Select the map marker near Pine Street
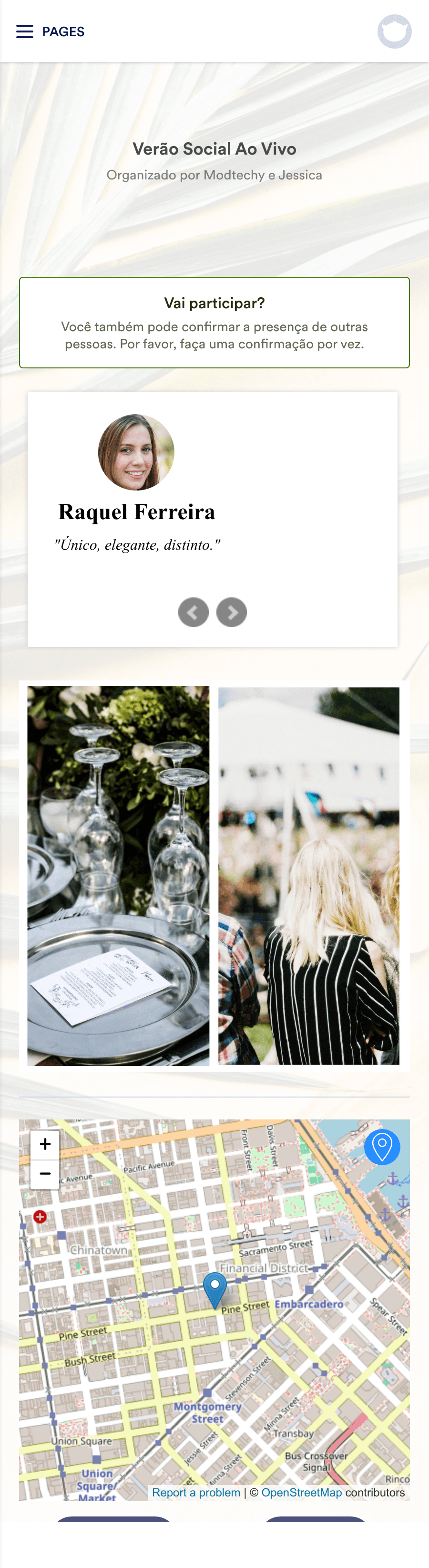 pos(214,1288)
